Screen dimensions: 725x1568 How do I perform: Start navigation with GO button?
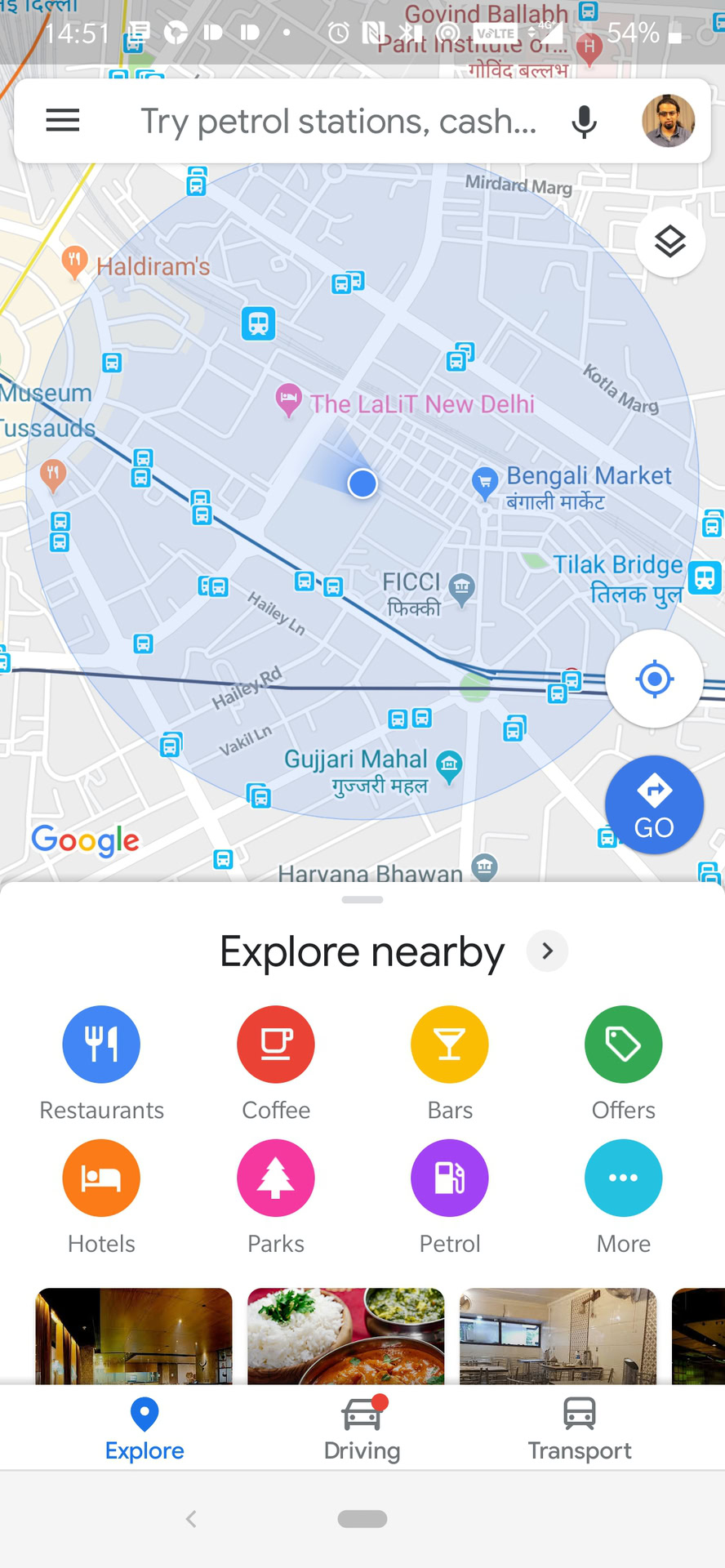pyautogui.click(x=654, y=804)
